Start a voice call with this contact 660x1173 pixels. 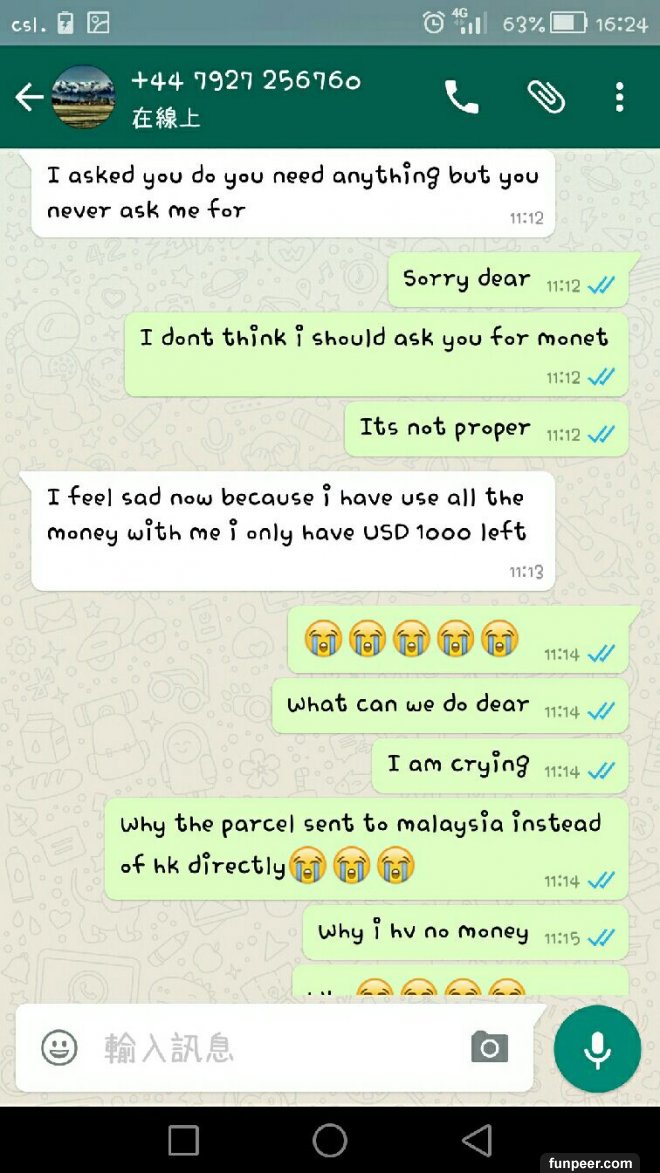(461, 97)
